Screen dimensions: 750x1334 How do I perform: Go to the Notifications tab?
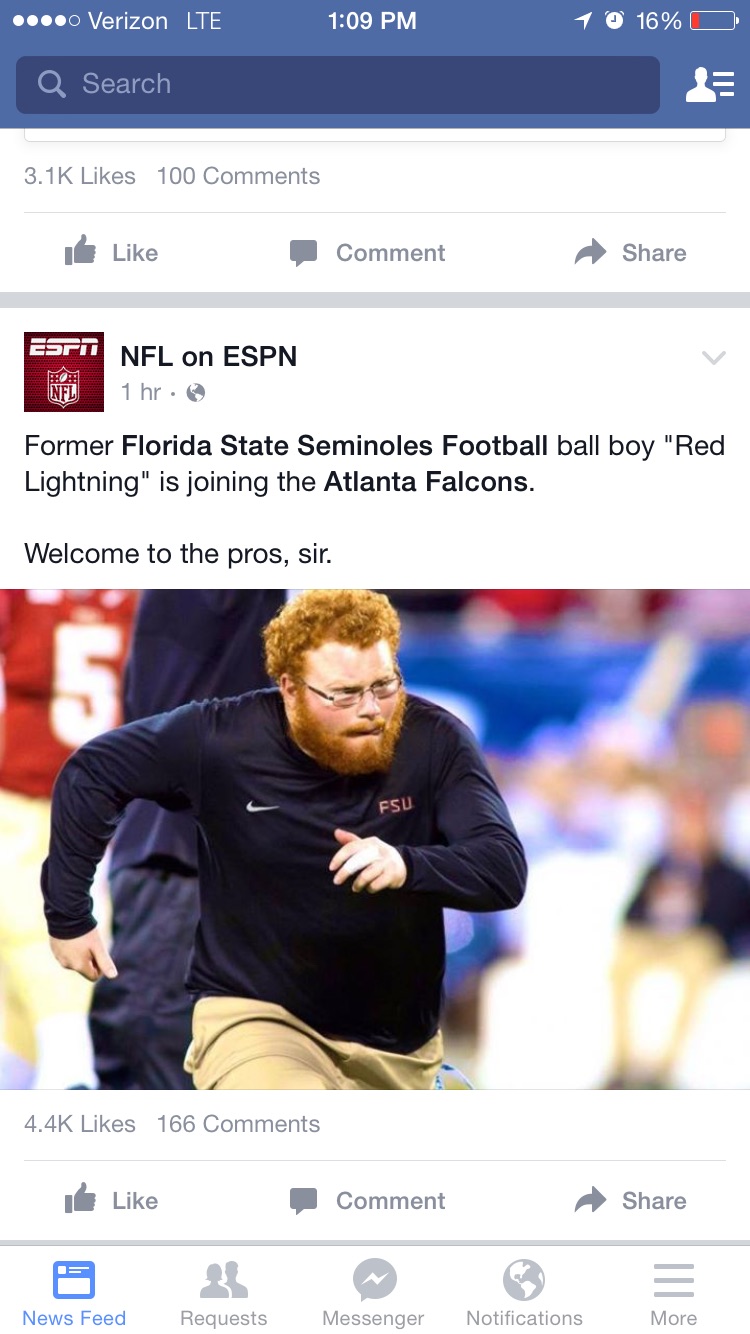click(524, 1292)
